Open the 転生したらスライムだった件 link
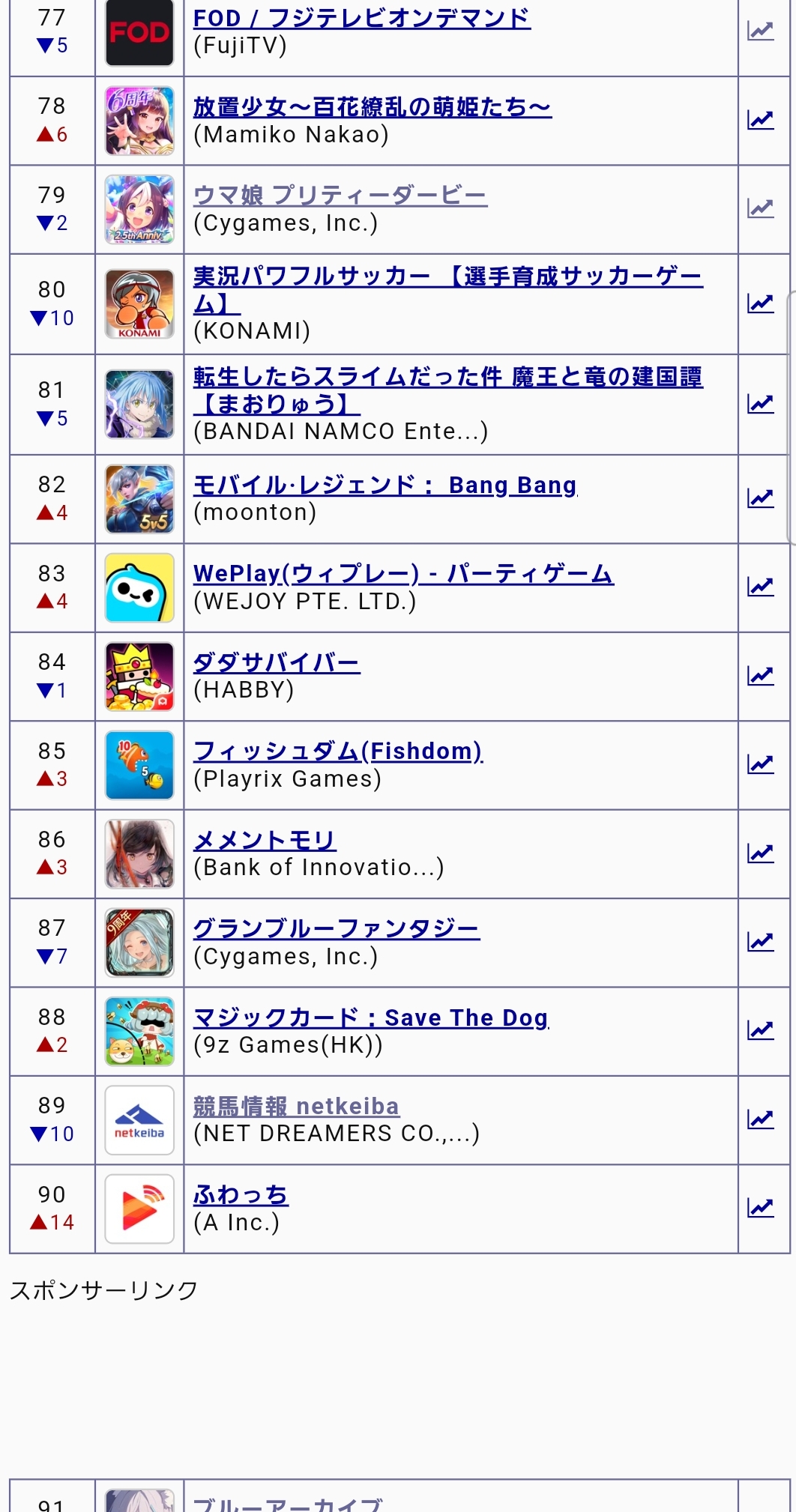Viewport: 796px width, 1512px height. (448, 390)
